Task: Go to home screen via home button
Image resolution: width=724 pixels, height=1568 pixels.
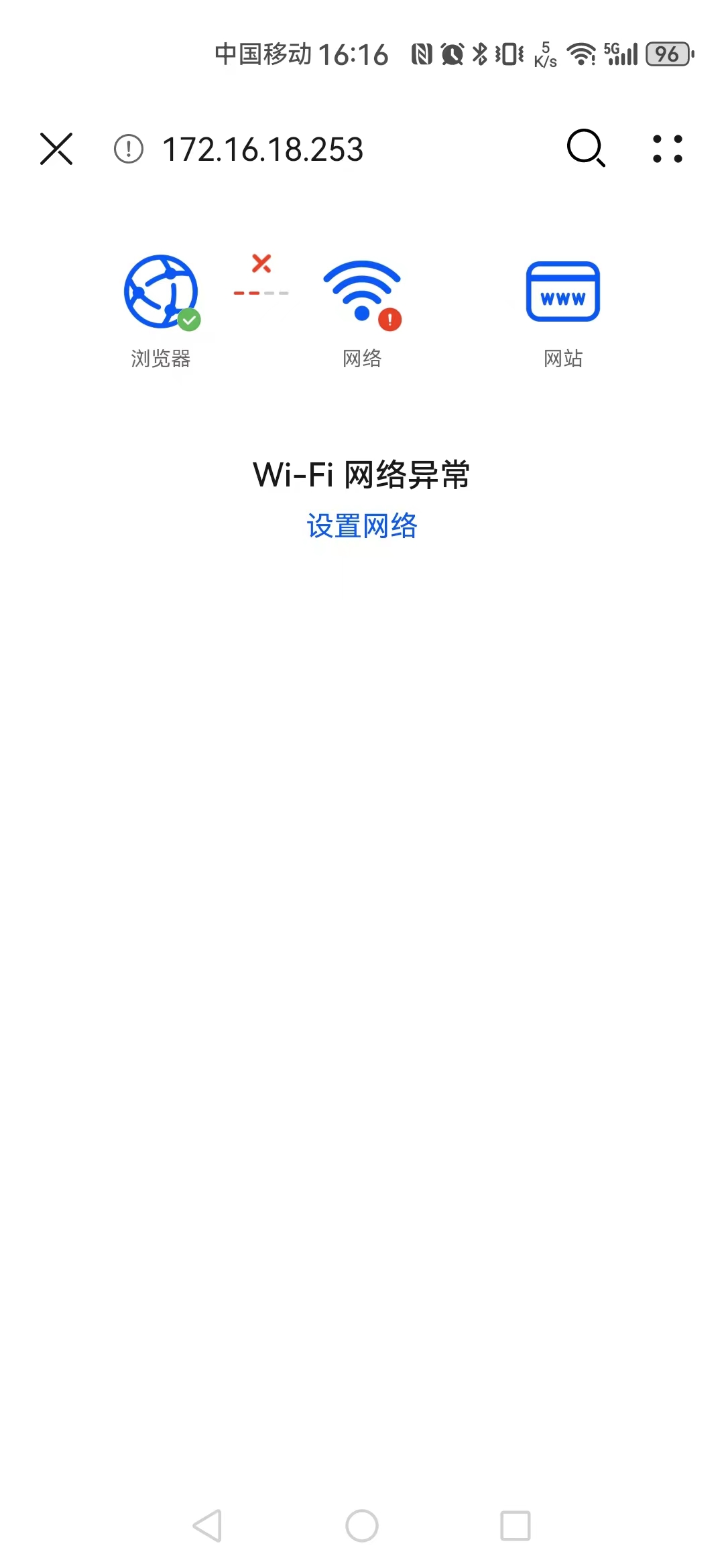Action: tap(362, 1526)
